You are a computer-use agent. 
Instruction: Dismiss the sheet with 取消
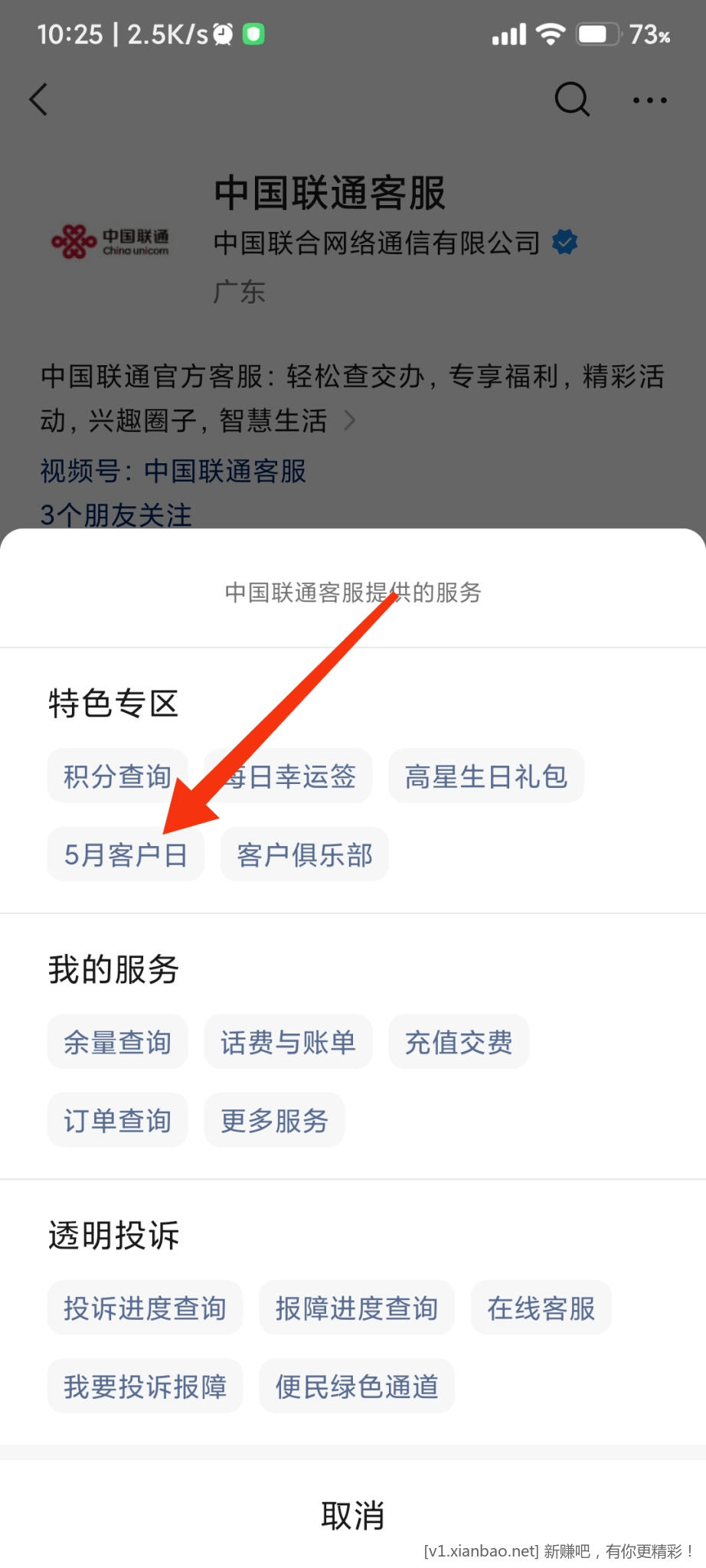point(352,1515)
